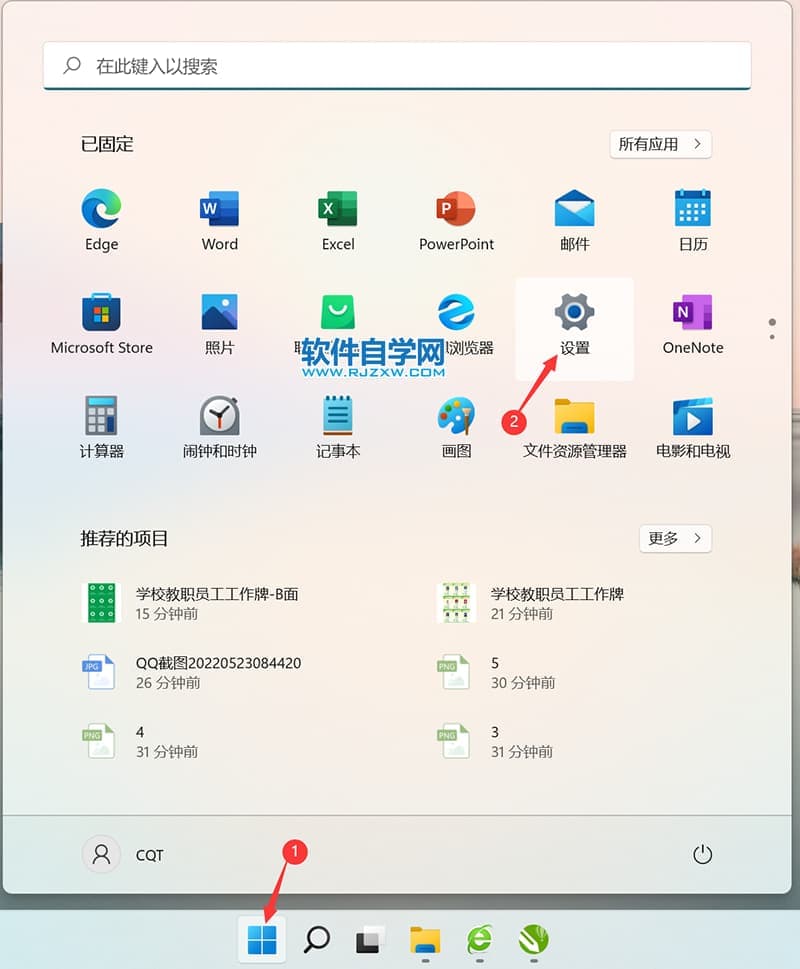800x969 pixels.
Task: Open the 所有应用 list
Action: point(660,144)
